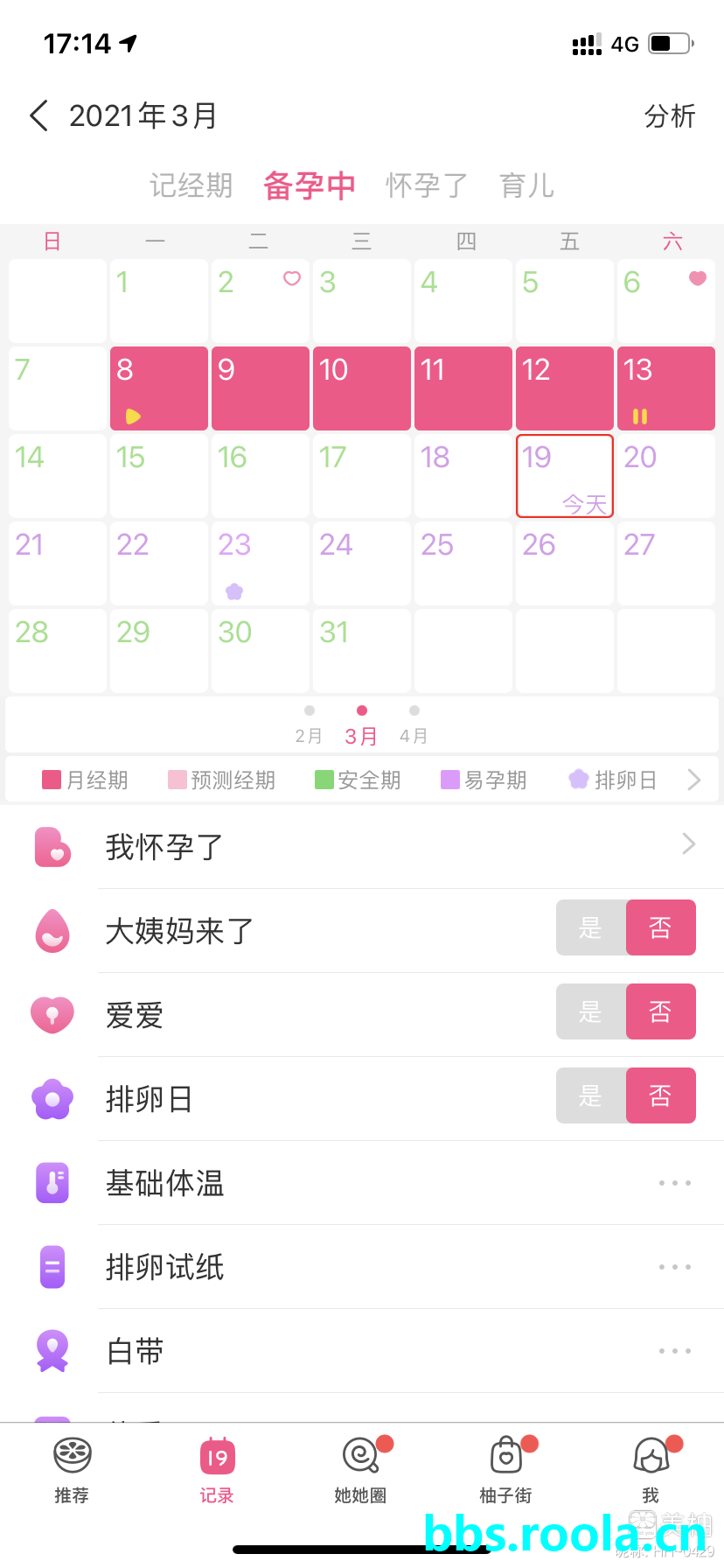This screenshot has height=1568, width=724.
Task: Set 大姨妈来了 to 是
Action: tap(591, 927)
